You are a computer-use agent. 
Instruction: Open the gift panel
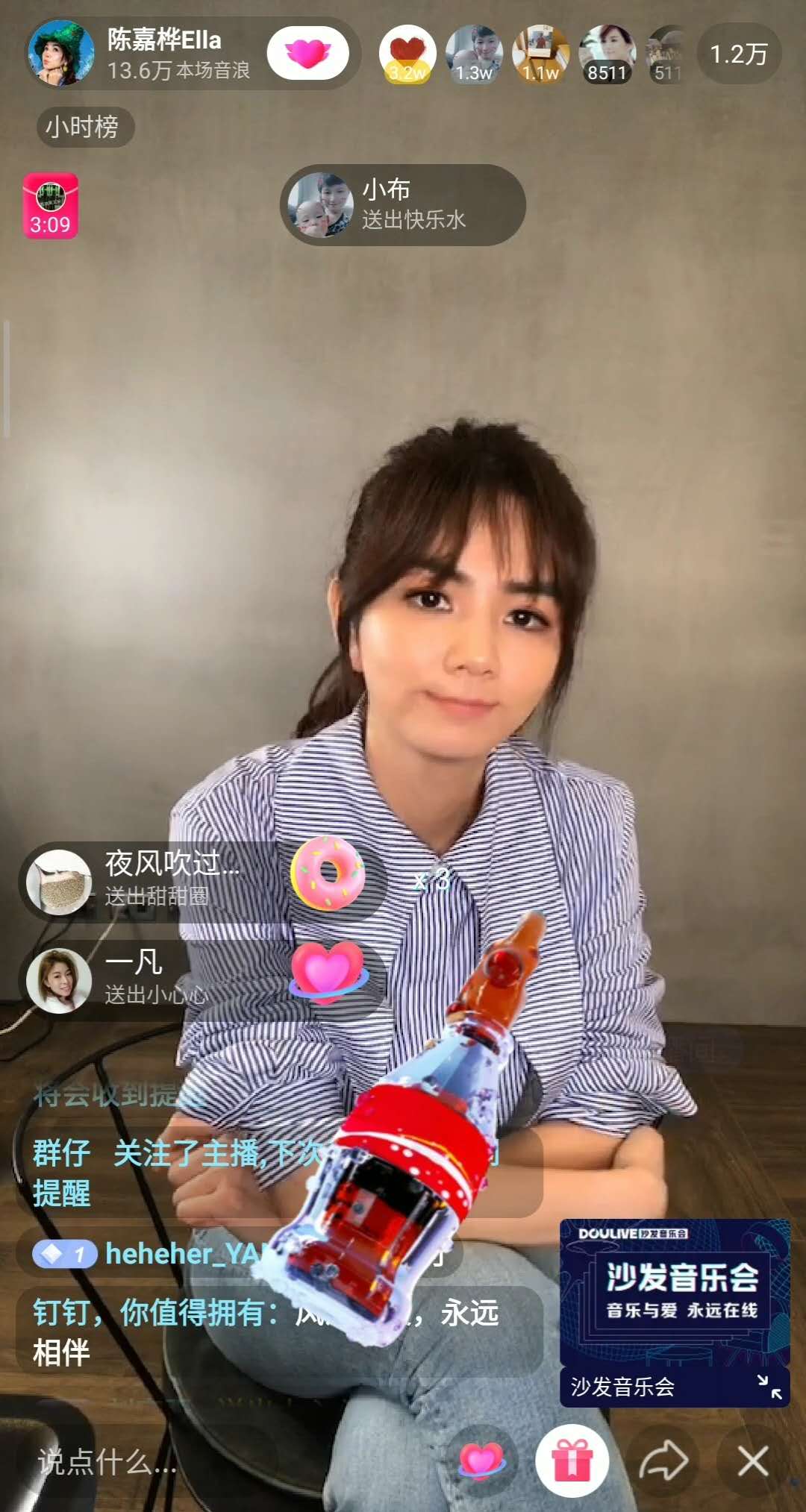[x=572, y=1461]
